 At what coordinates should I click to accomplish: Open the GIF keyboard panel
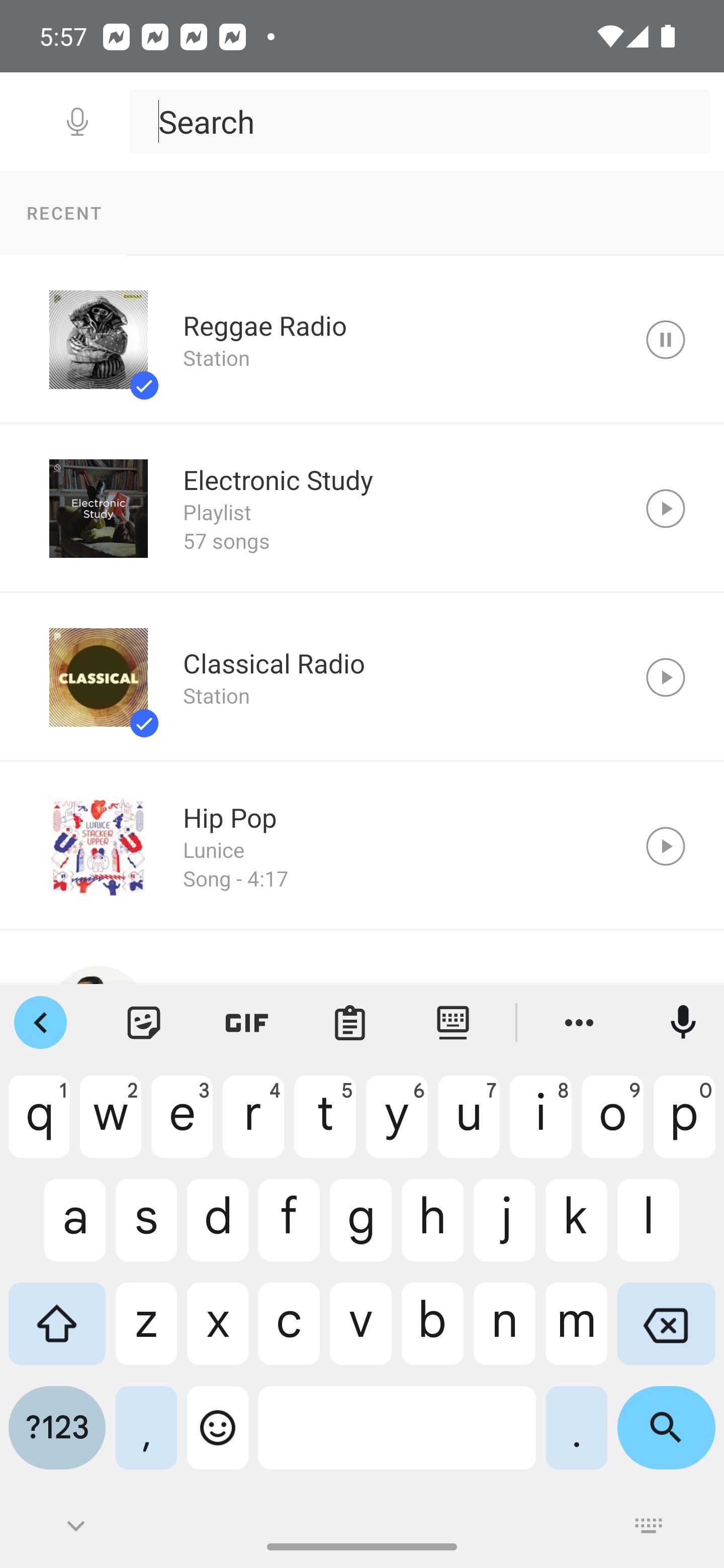(246, 1023)
